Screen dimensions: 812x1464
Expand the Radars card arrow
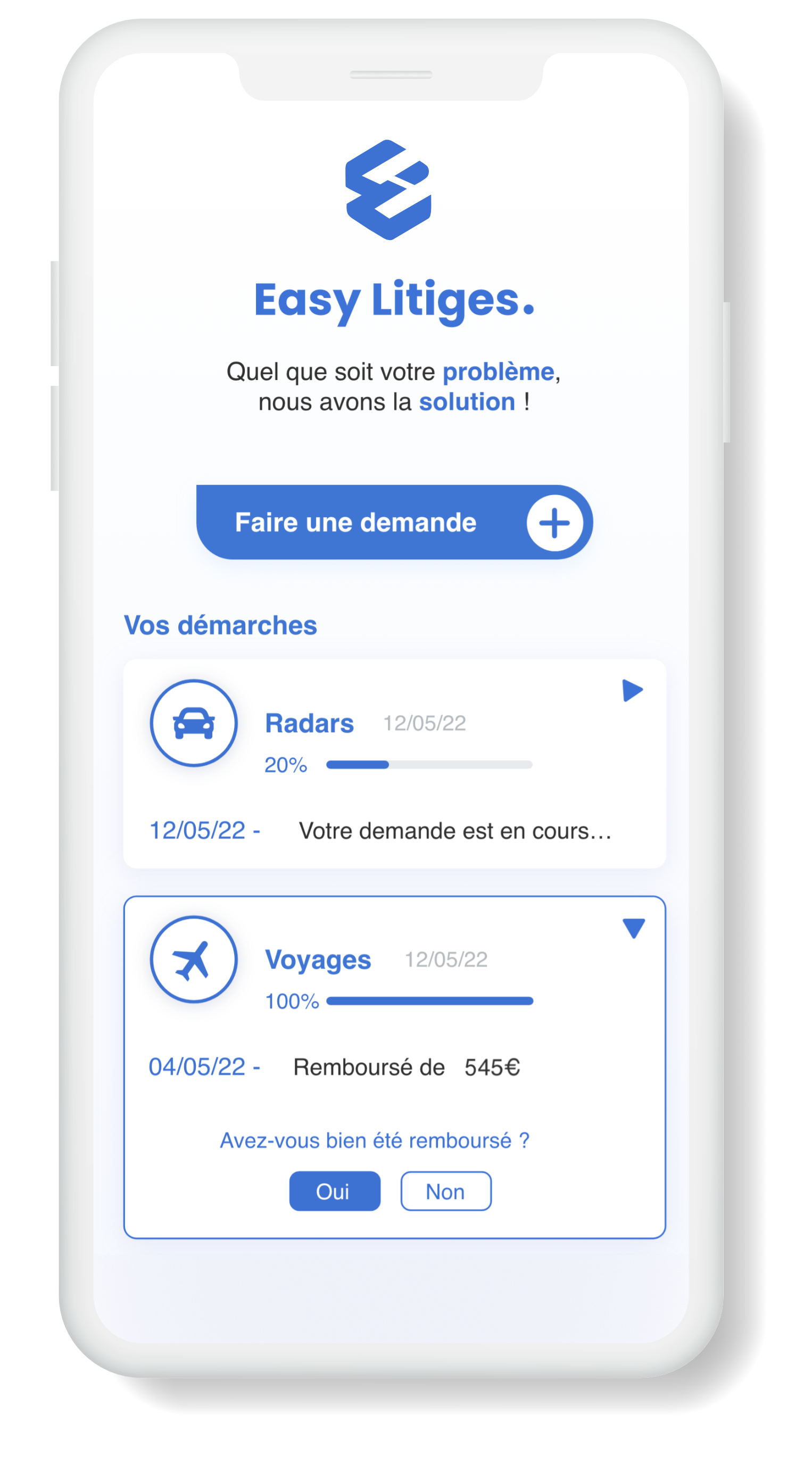click(632, 691)
